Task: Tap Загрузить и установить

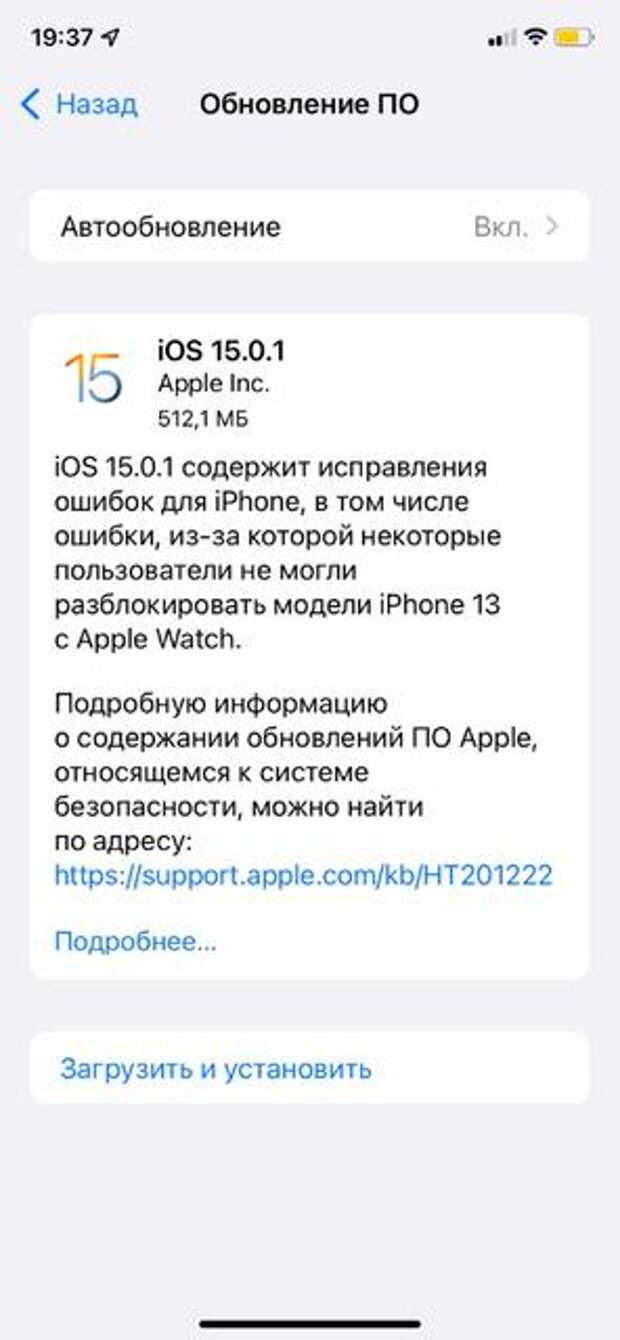Action: pos(310,1068)
